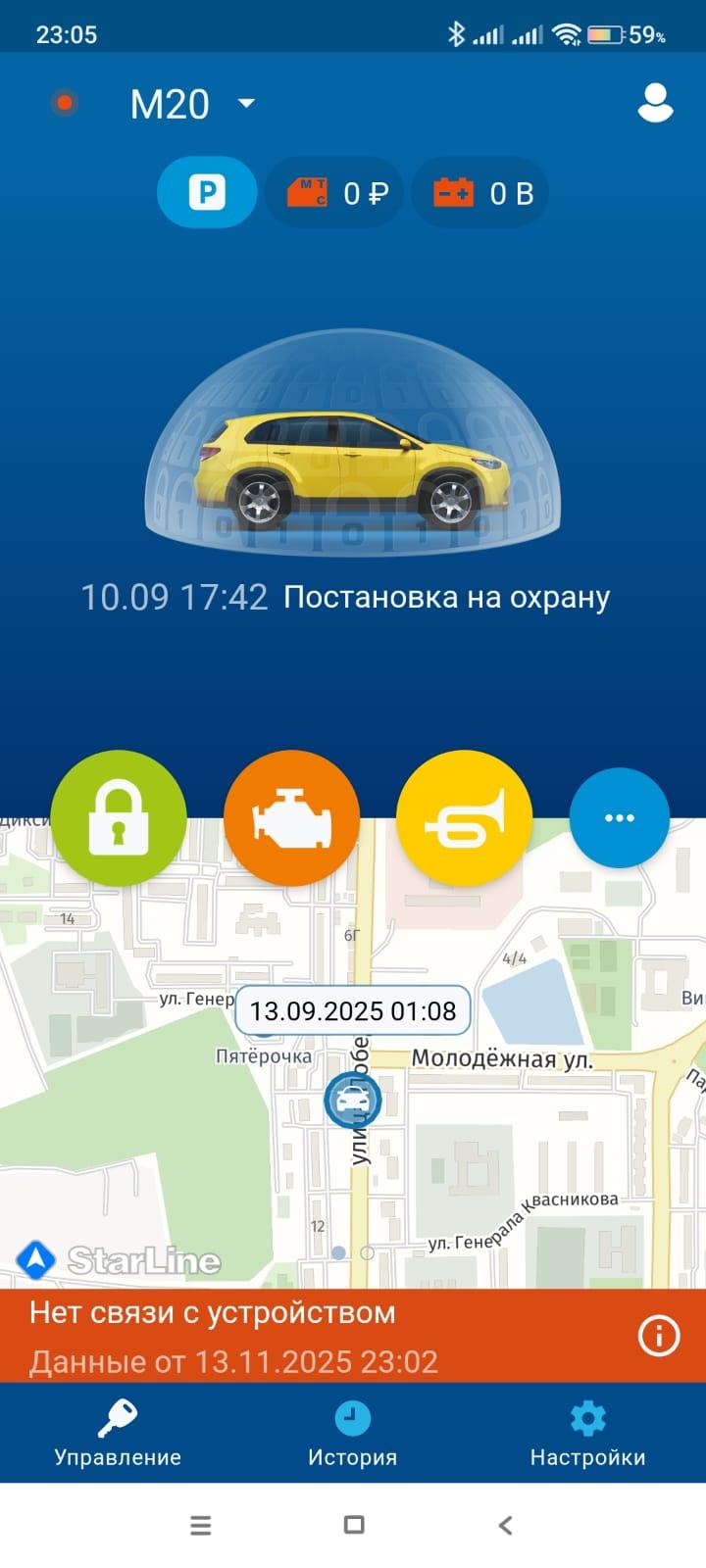706x1568 pixels.
Task: Start the engine with orange button
Action: pos(292,818)
